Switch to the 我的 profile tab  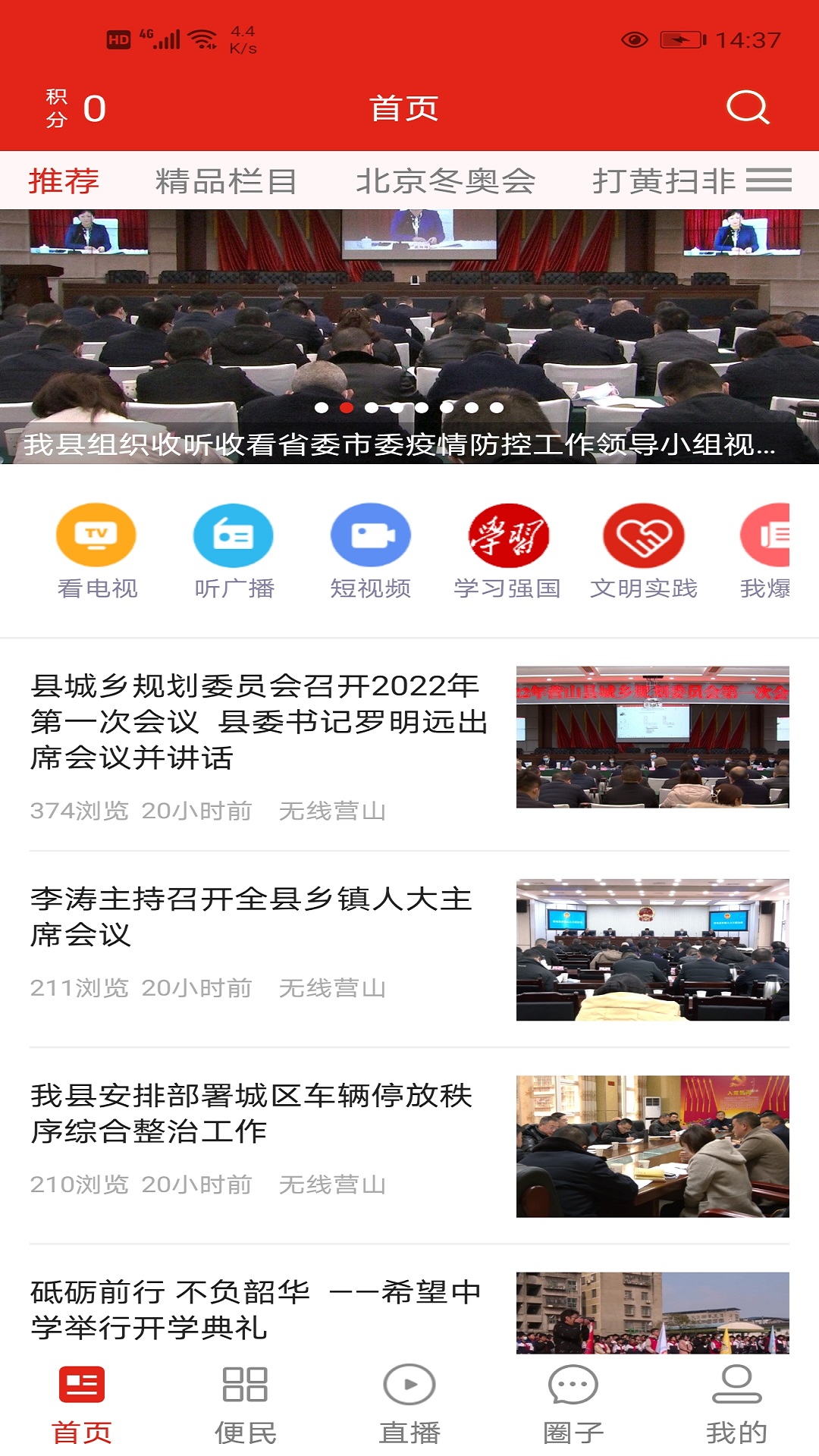(x=736, y=1404)
